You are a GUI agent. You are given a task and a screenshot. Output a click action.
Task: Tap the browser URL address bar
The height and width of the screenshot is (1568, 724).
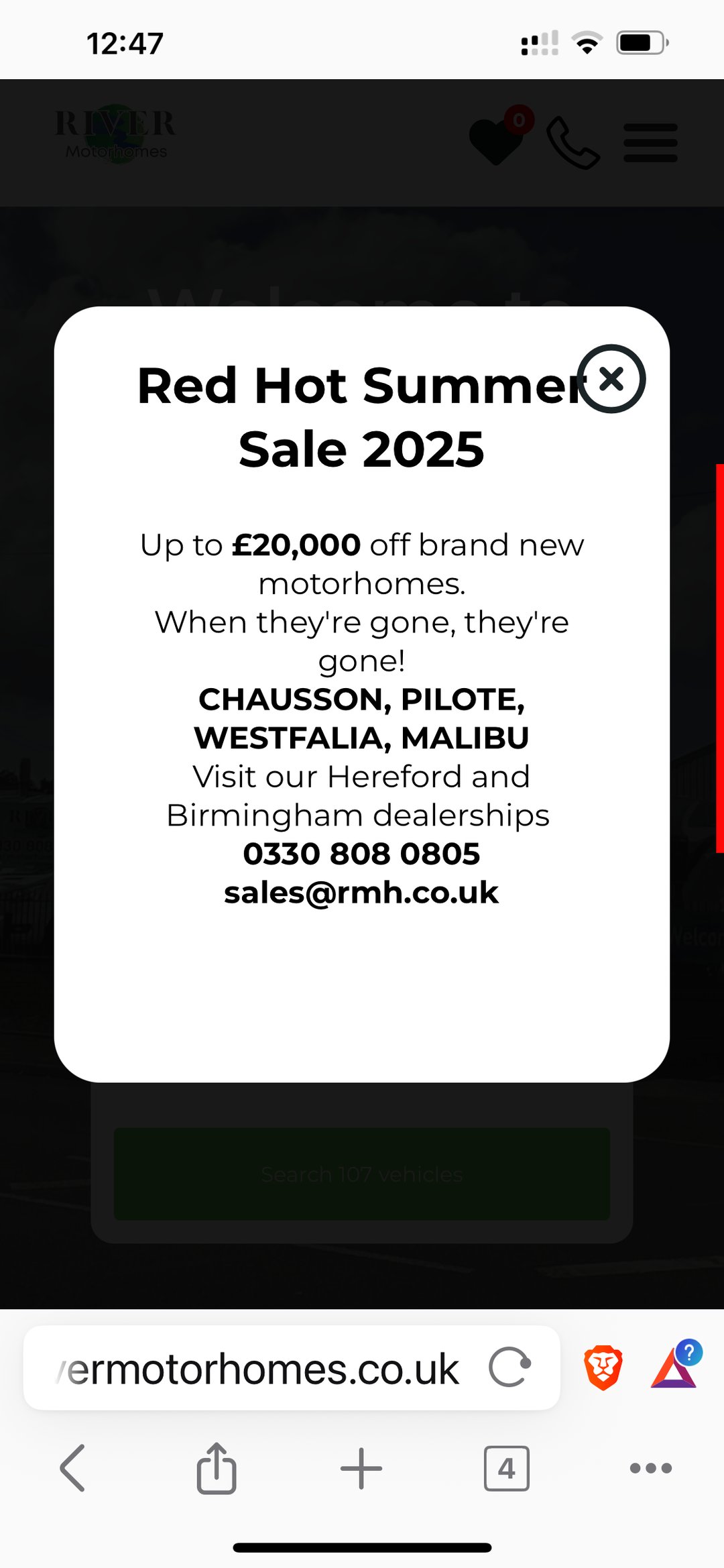[x=261, y=1369]
